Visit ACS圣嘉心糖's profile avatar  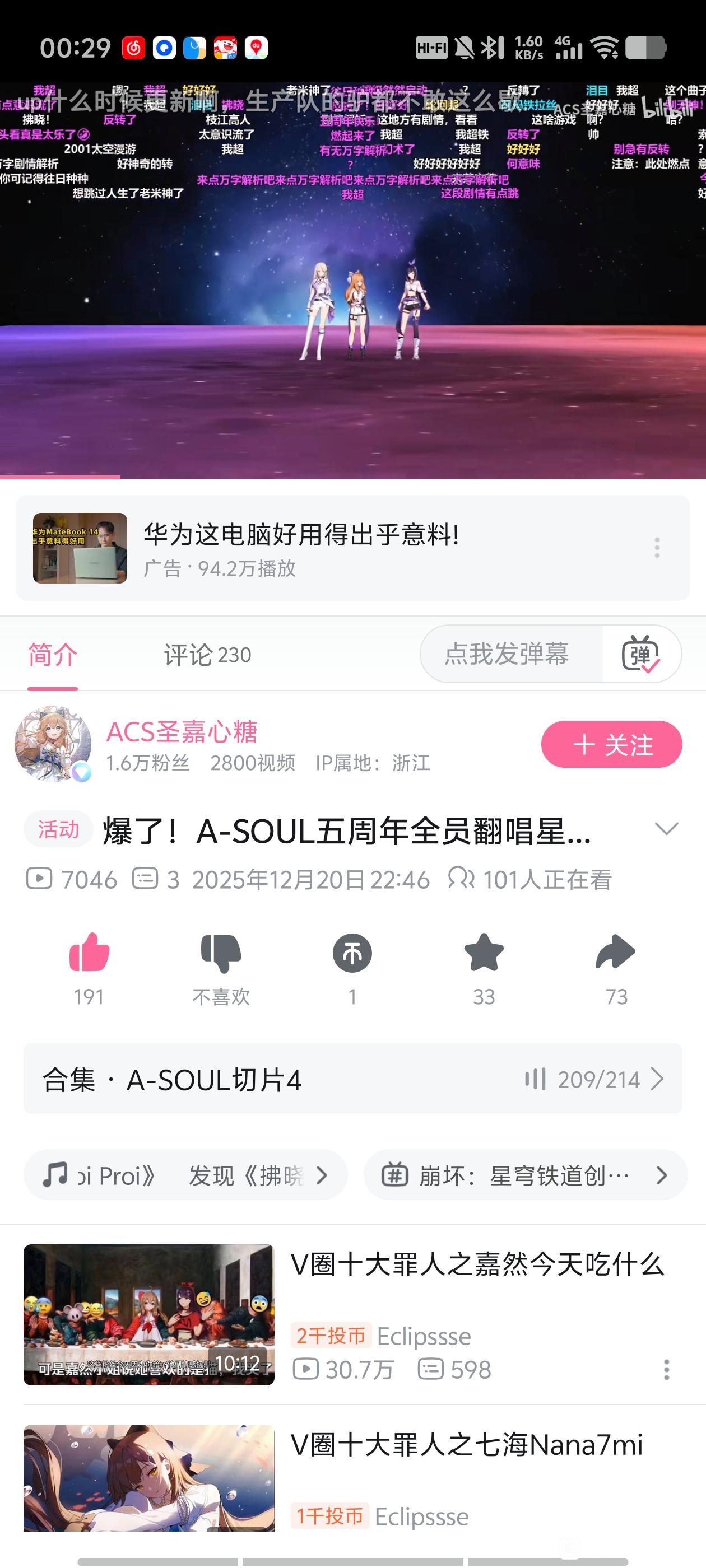pyautogui.click(x=53, y=744)
